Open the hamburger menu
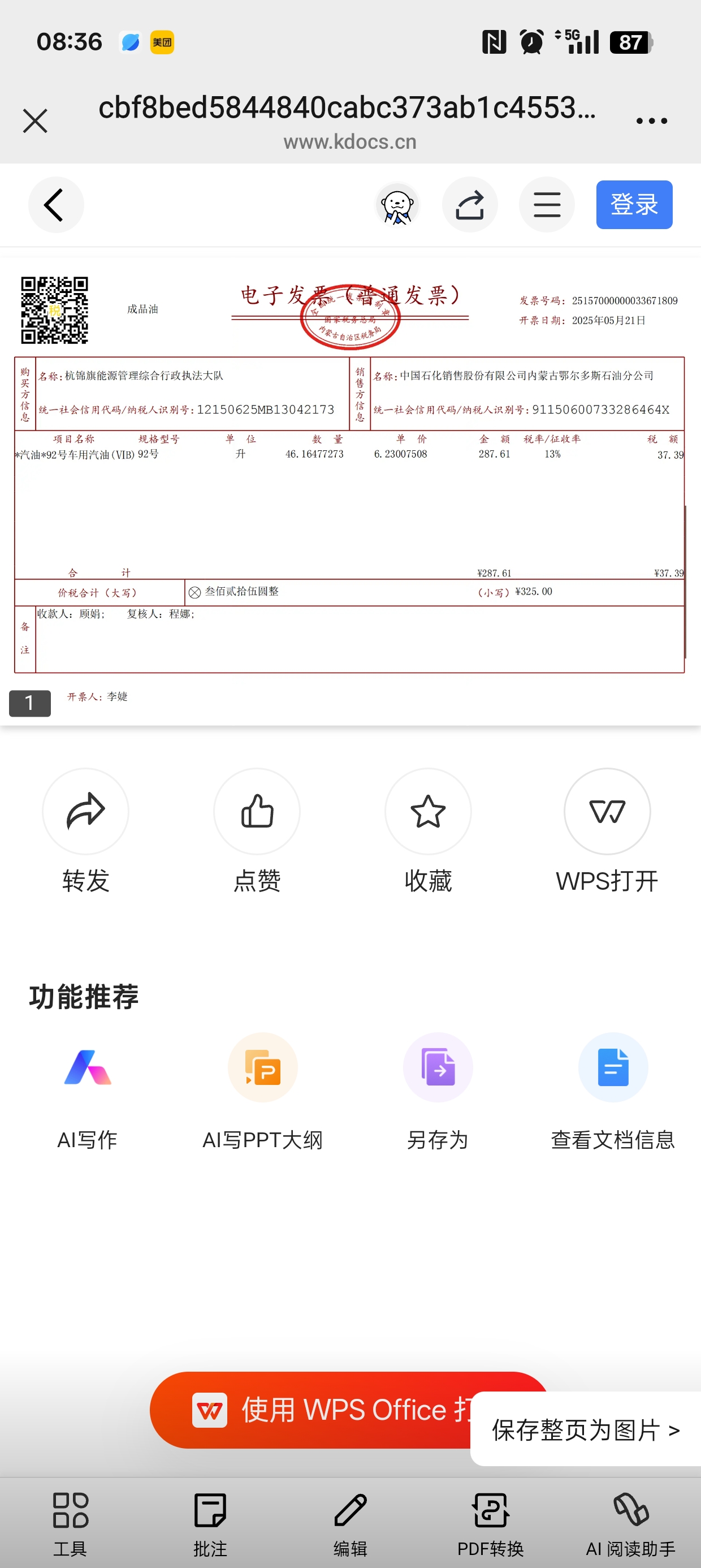Screen dimensions: 701x1568 [x=547, y=205]
